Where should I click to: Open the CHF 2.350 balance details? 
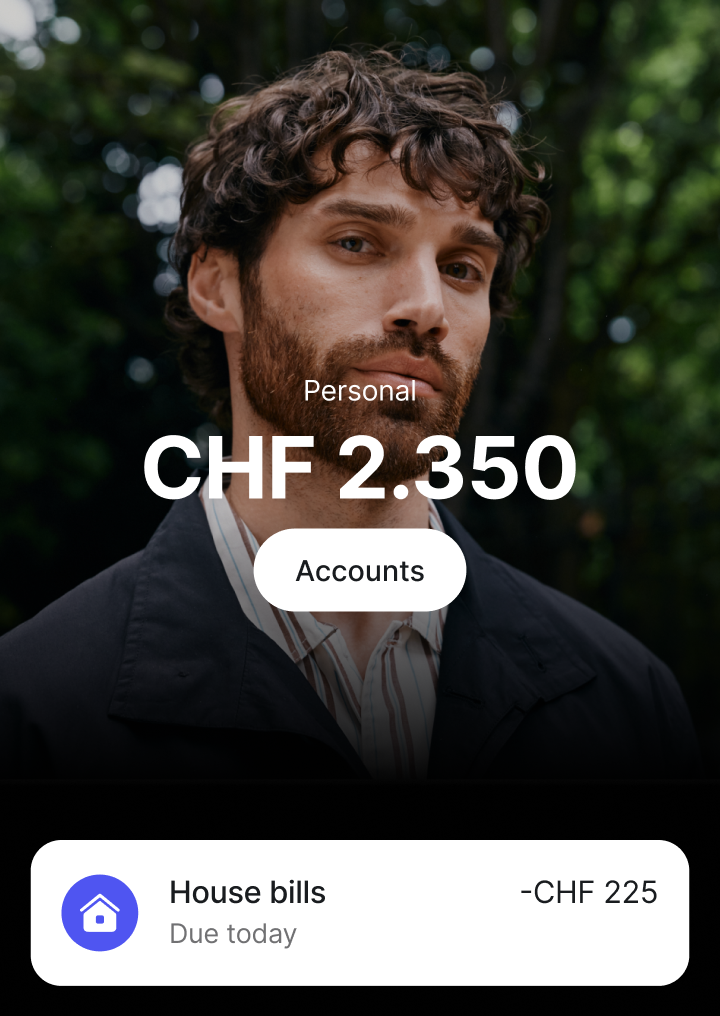359,465
